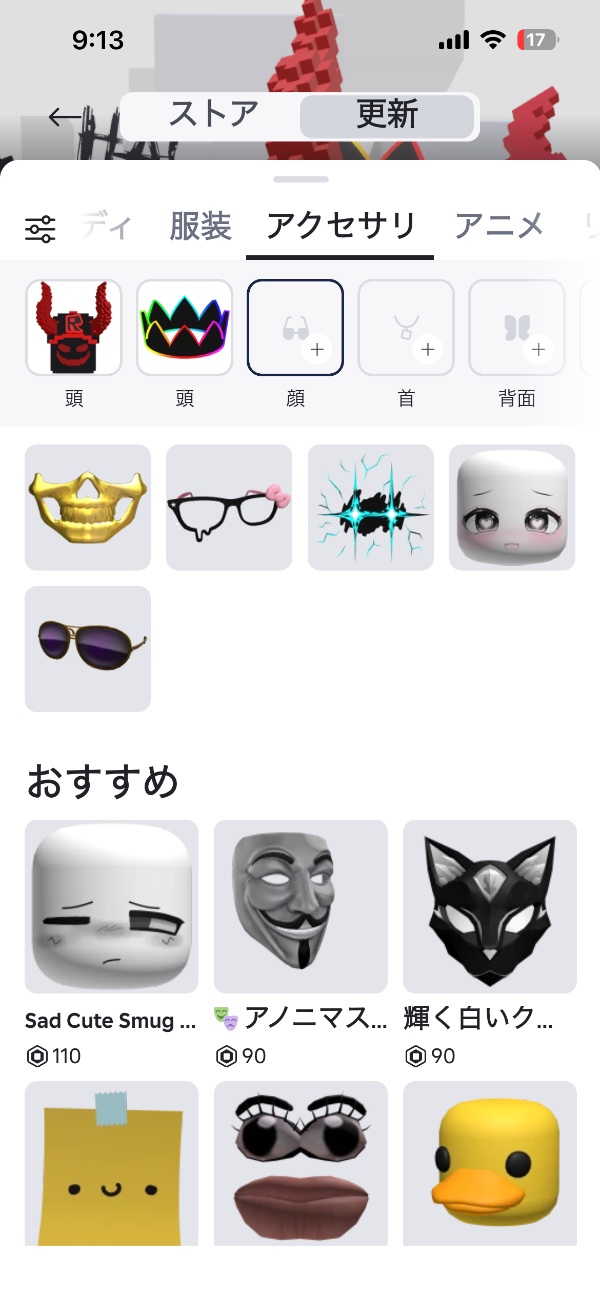The height and width of the screenshot is (1298, 600).
Task: Add a face accessory in 顔 slot
Action: pyautogui.click(x=296, y=327)
